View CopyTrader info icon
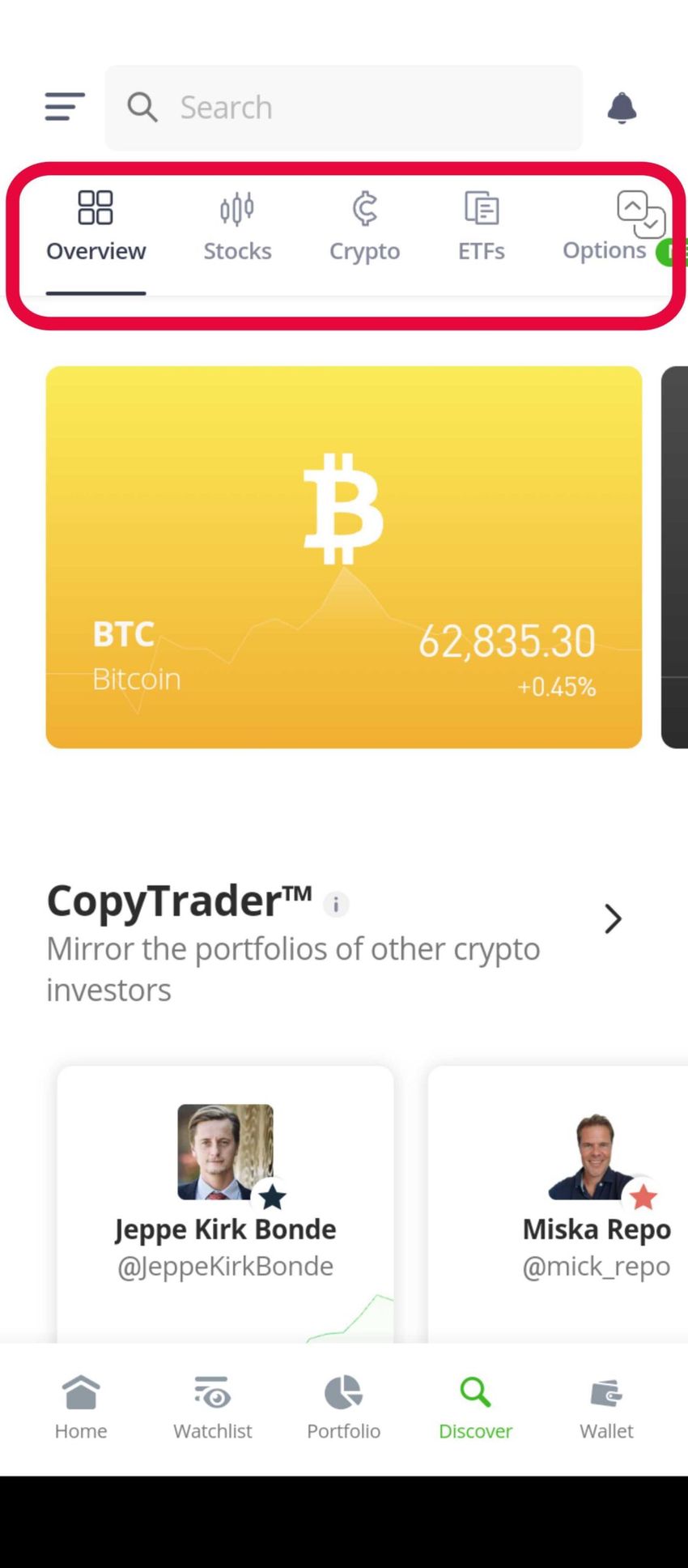 336,904
